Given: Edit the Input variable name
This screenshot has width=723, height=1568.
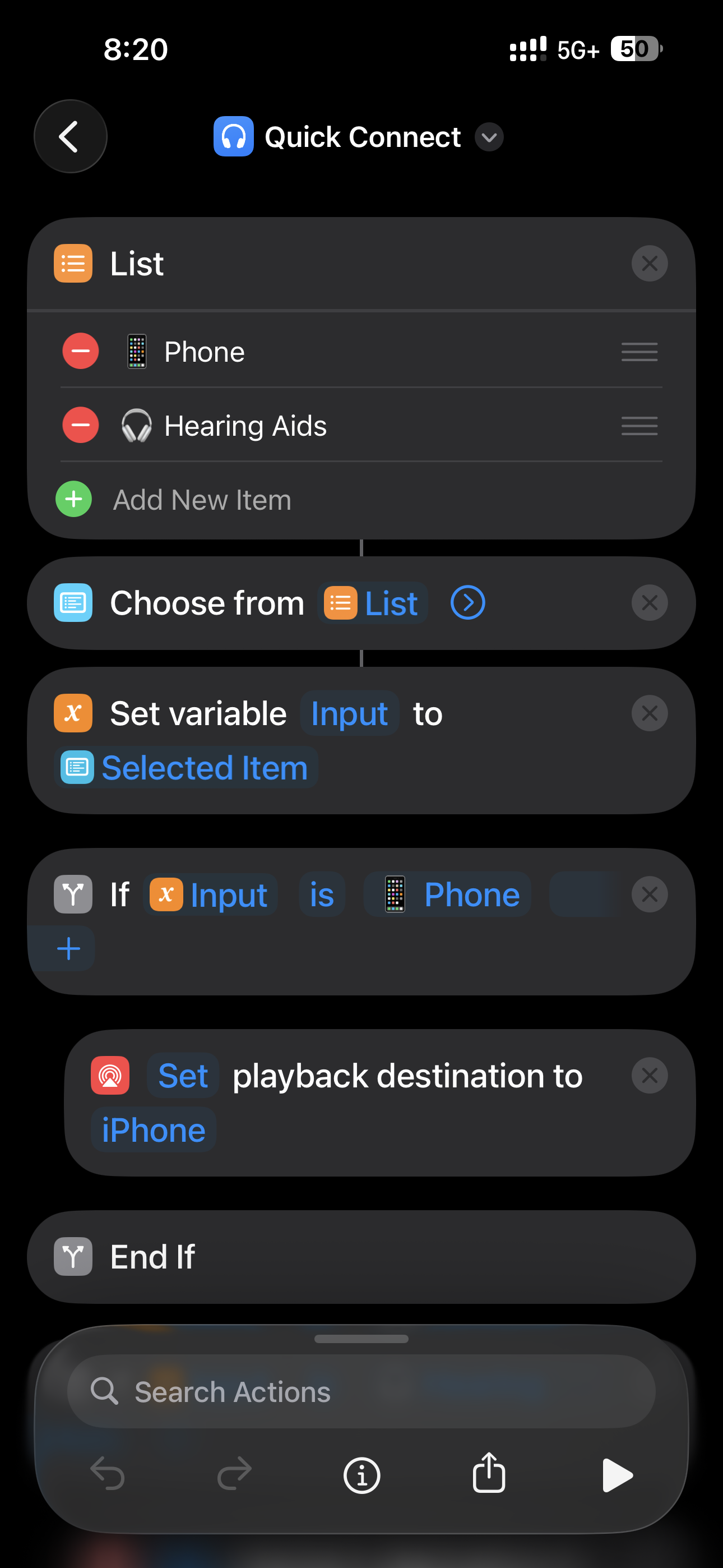Looking at the screenshot, I should coord(349,713).
